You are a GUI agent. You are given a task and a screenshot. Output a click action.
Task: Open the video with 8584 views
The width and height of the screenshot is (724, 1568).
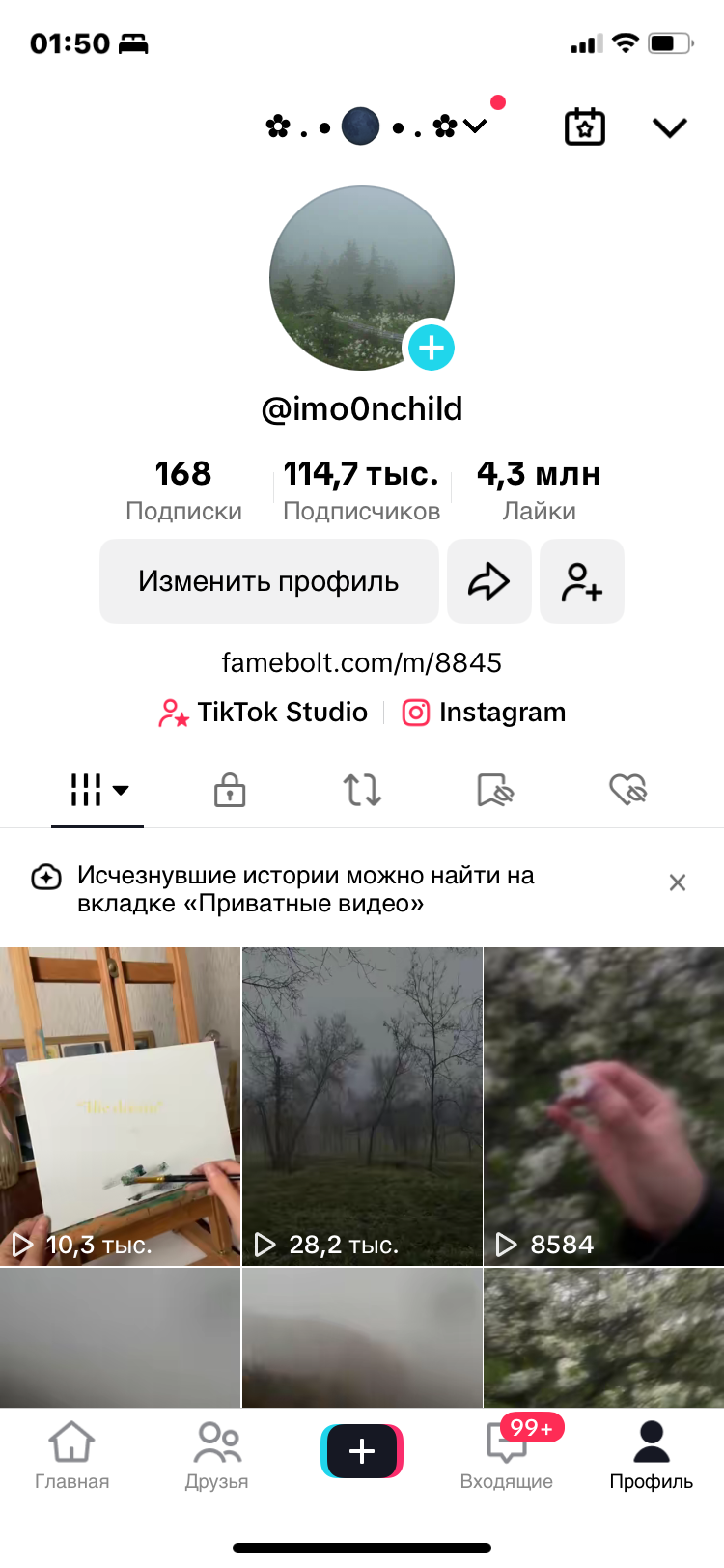tap(603, 1106)
